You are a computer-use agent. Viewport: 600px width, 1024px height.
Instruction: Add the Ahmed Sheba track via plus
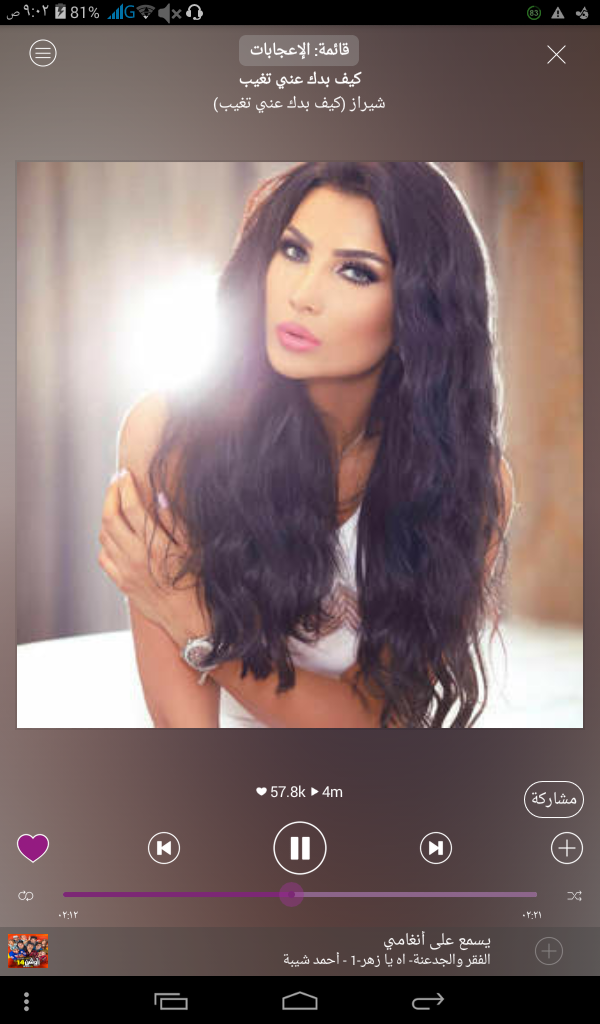click(x=549, y=951)
